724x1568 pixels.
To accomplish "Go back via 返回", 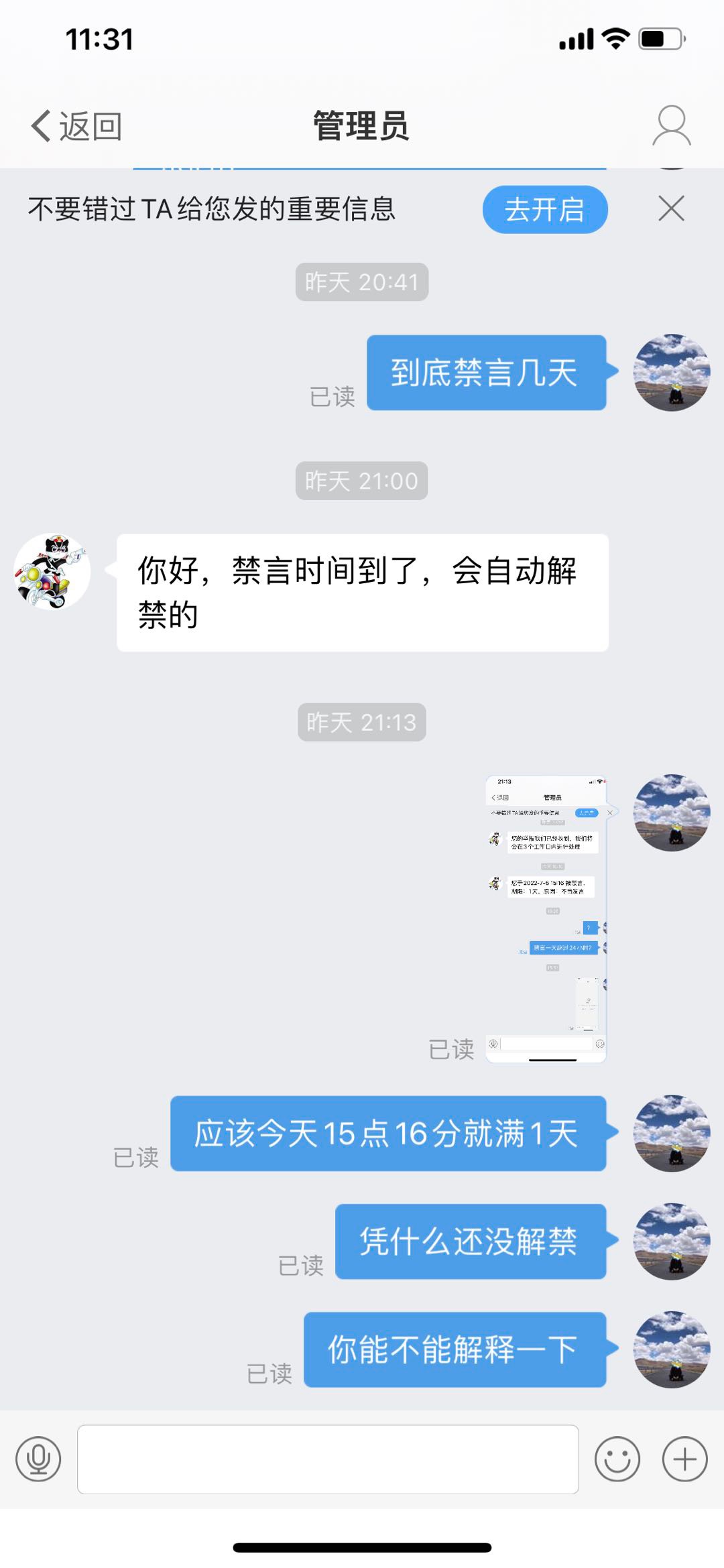I will [x=76, y=126].
